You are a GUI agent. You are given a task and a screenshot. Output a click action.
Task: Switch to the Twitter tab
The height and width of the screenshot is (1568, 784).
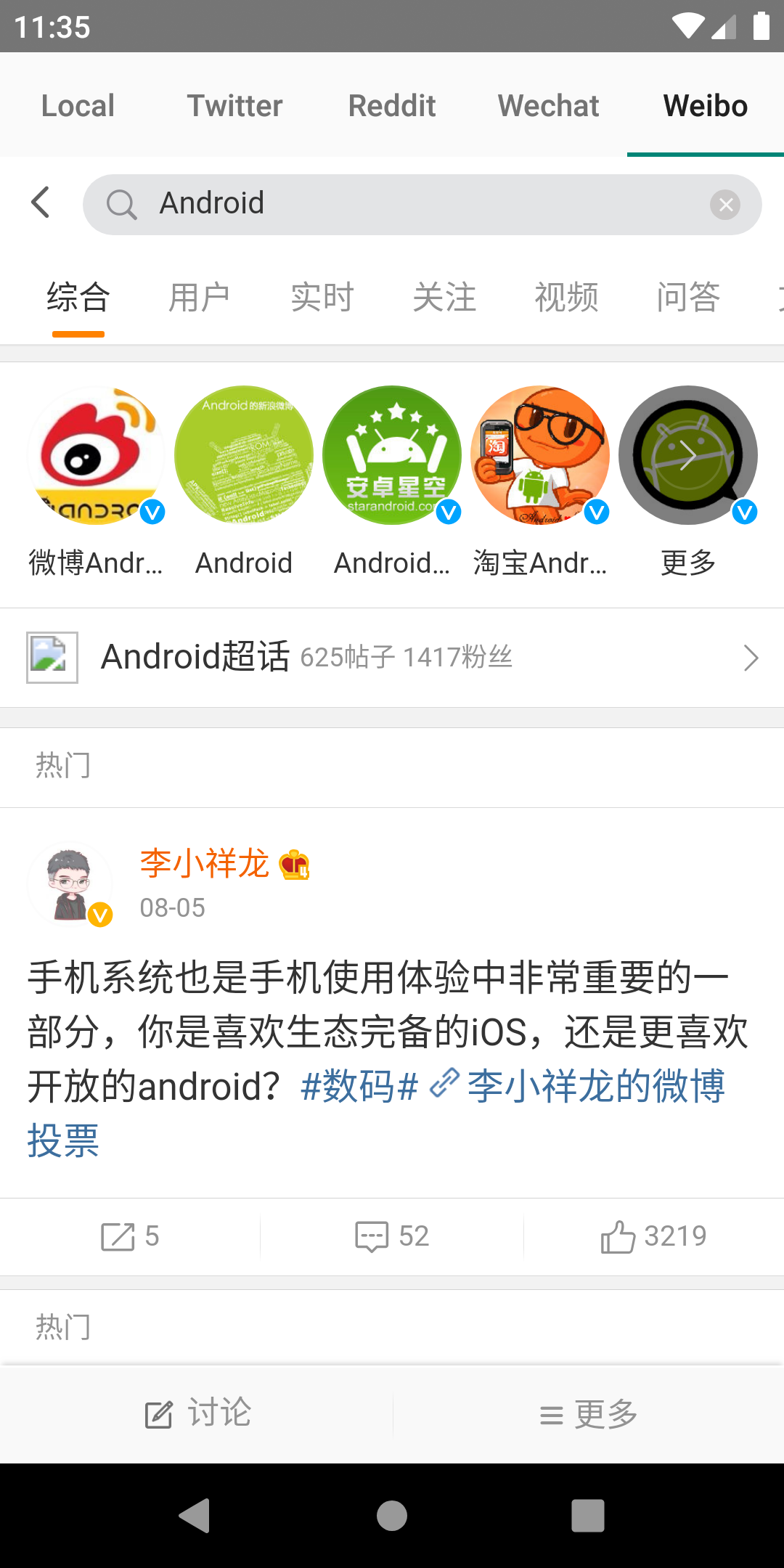point(235,105)
